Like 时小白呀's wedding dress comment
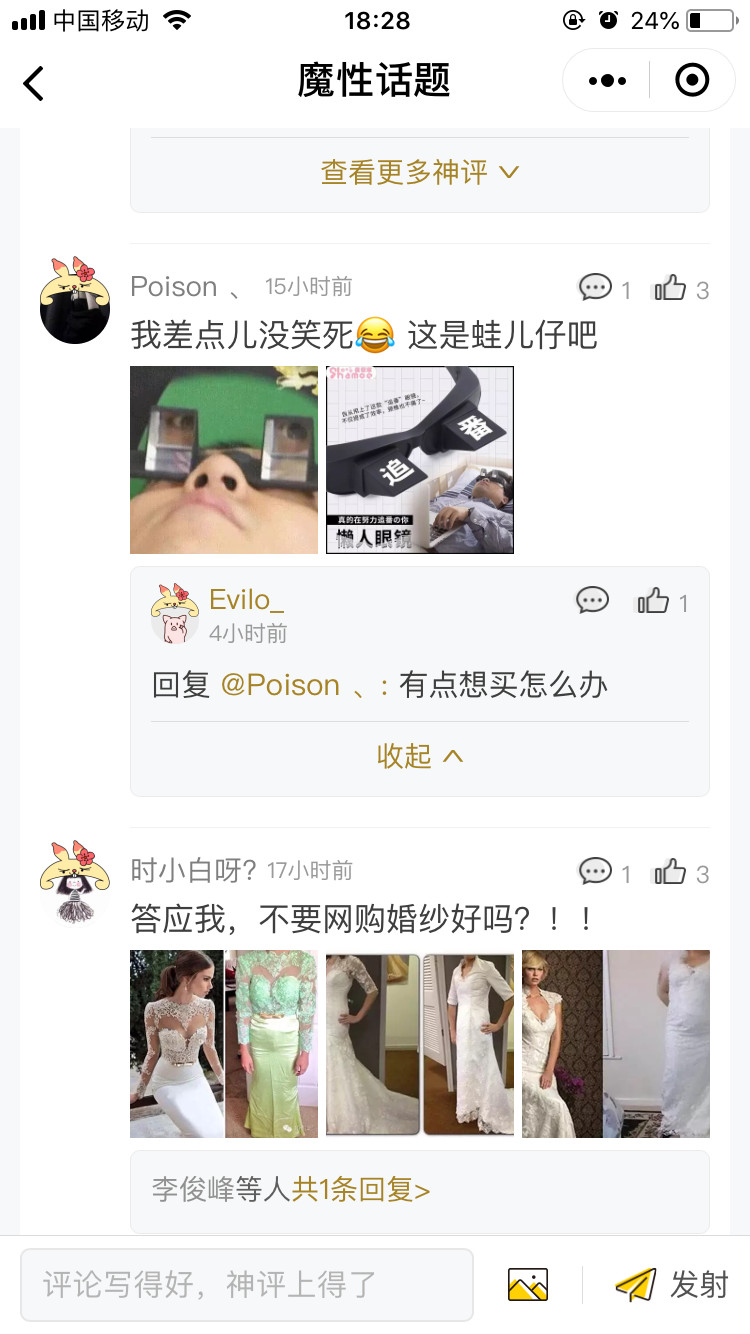Screen dimensions: 750x1334 671,873
